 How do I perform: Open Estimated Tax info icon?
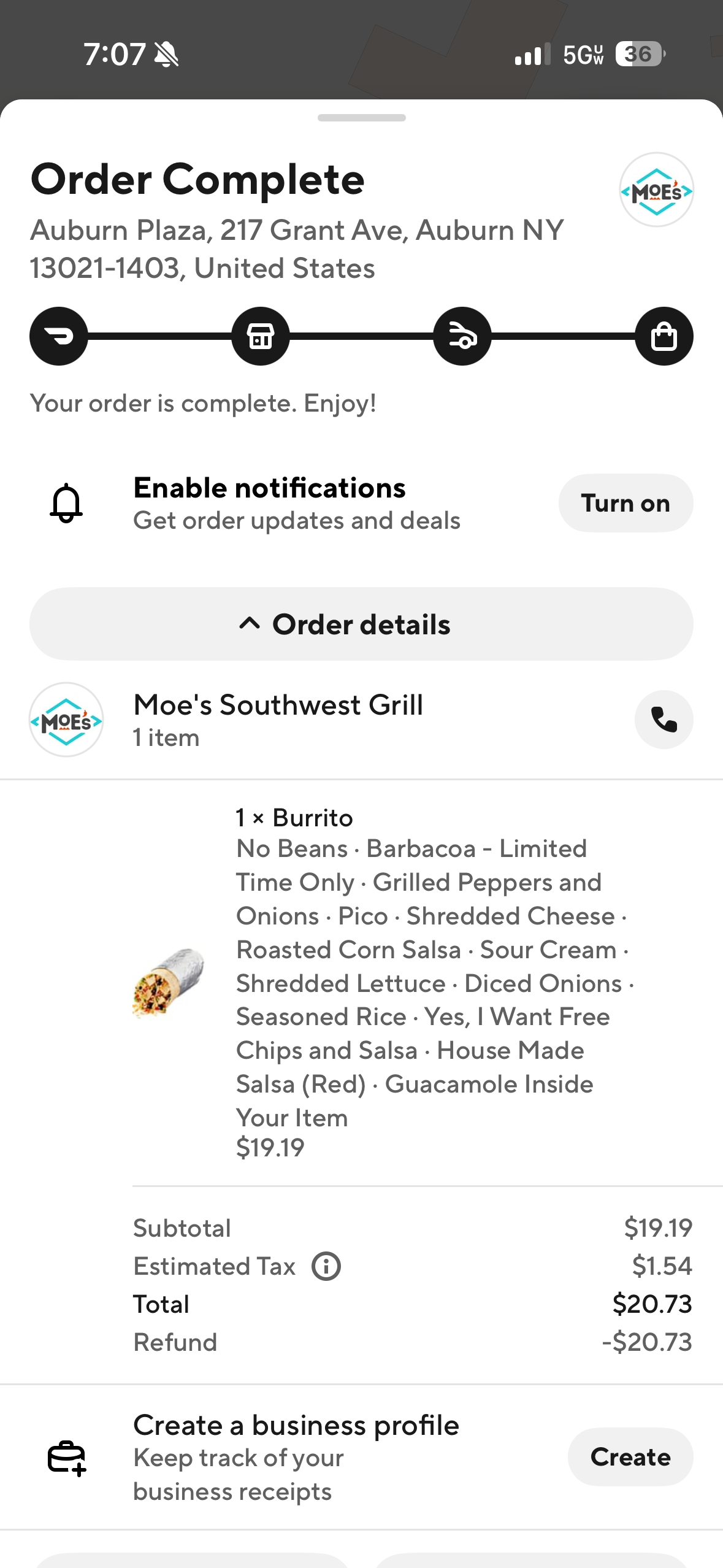326,1266
